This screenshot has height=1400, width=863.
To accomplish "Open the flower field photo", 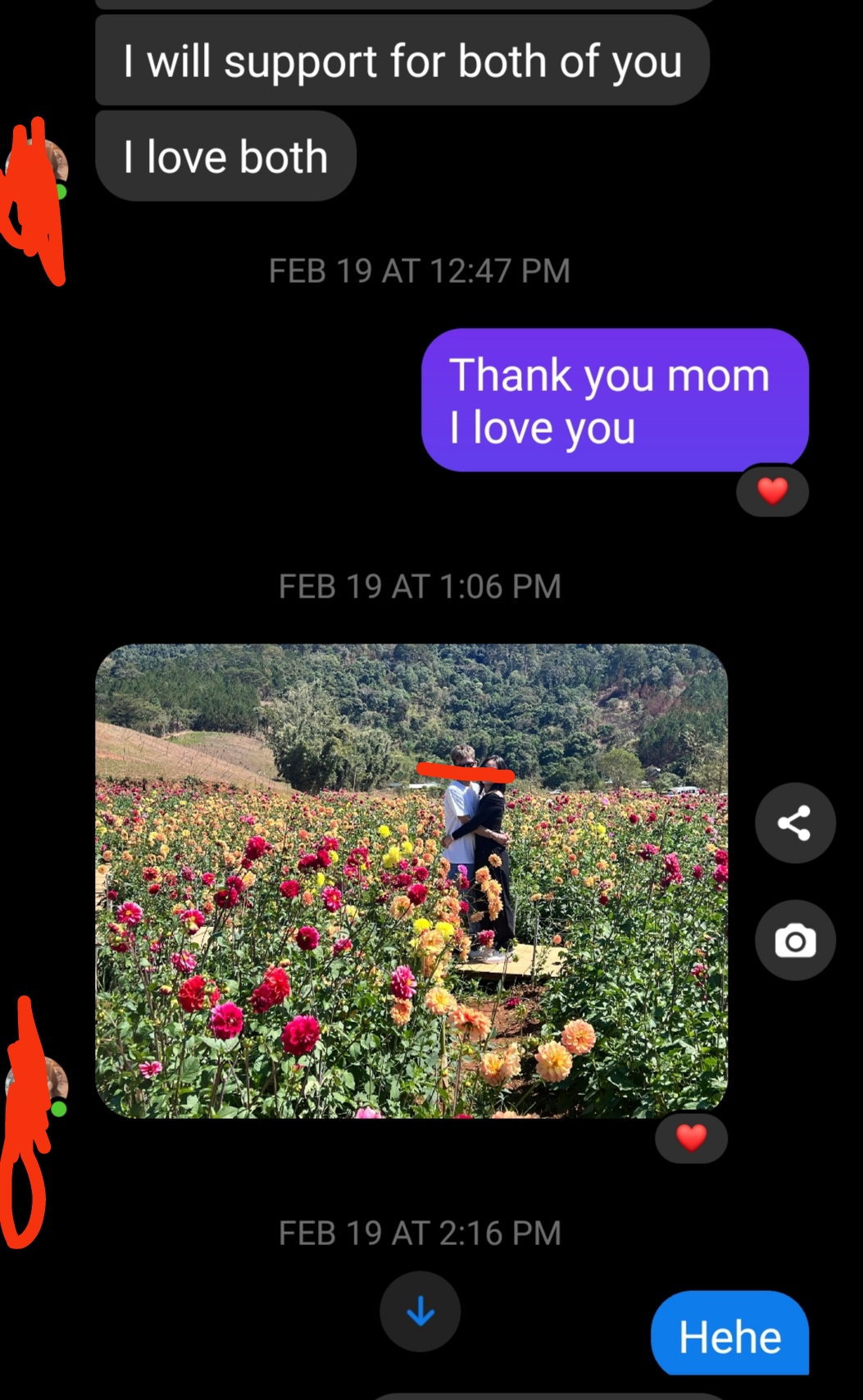I will tap(411, 880).
